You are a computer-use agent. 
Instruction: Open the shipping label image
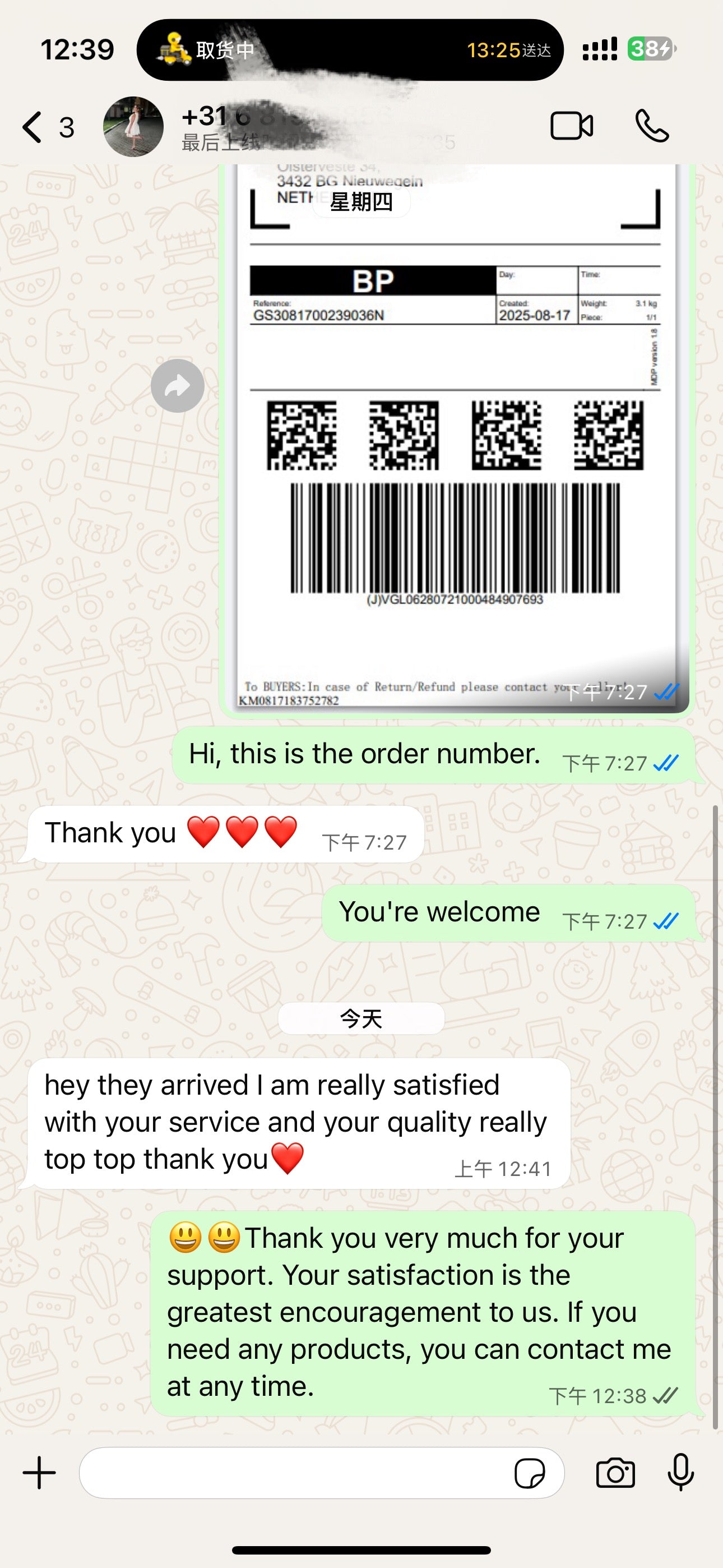[x=455, y=438]
